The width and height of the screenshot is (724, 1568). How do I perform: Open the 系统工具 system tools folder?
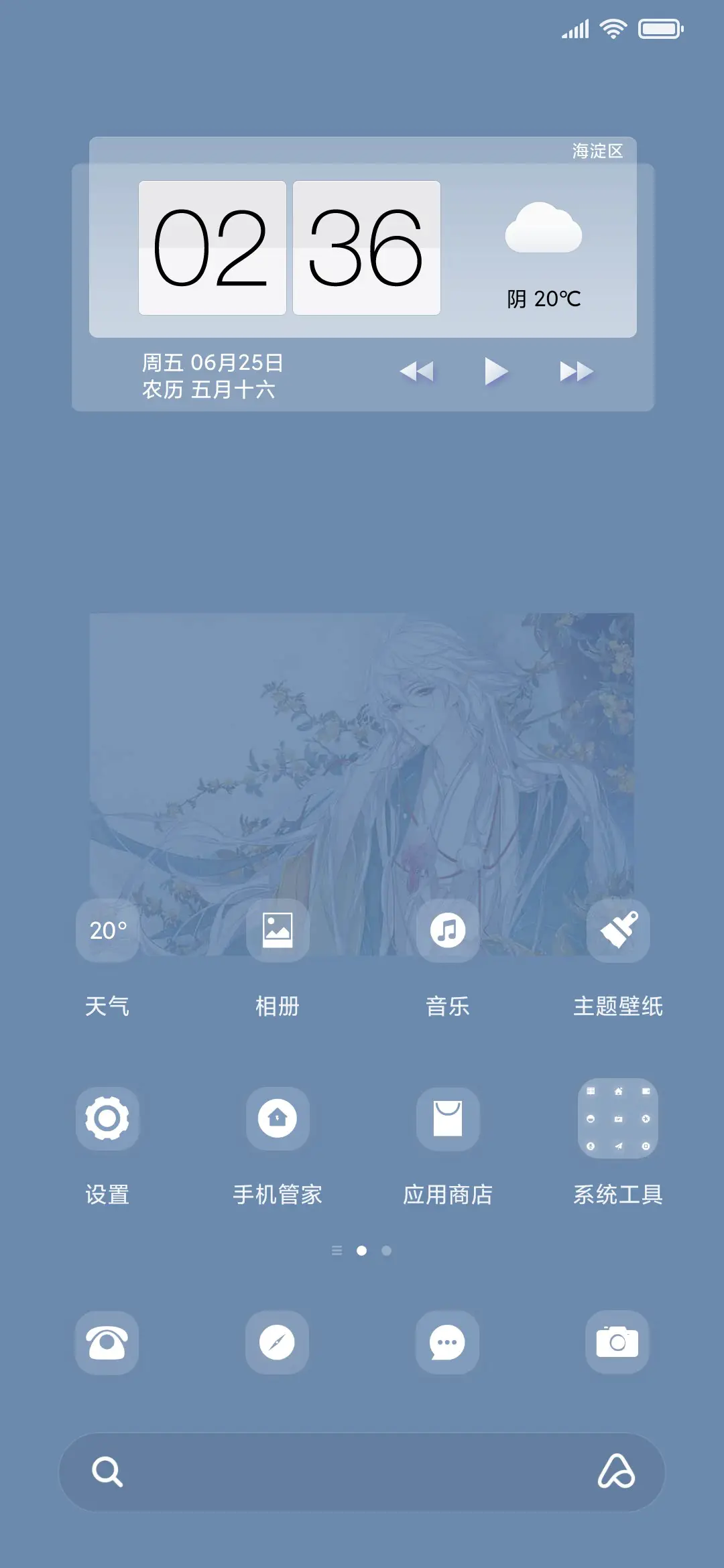point(617,1118)
